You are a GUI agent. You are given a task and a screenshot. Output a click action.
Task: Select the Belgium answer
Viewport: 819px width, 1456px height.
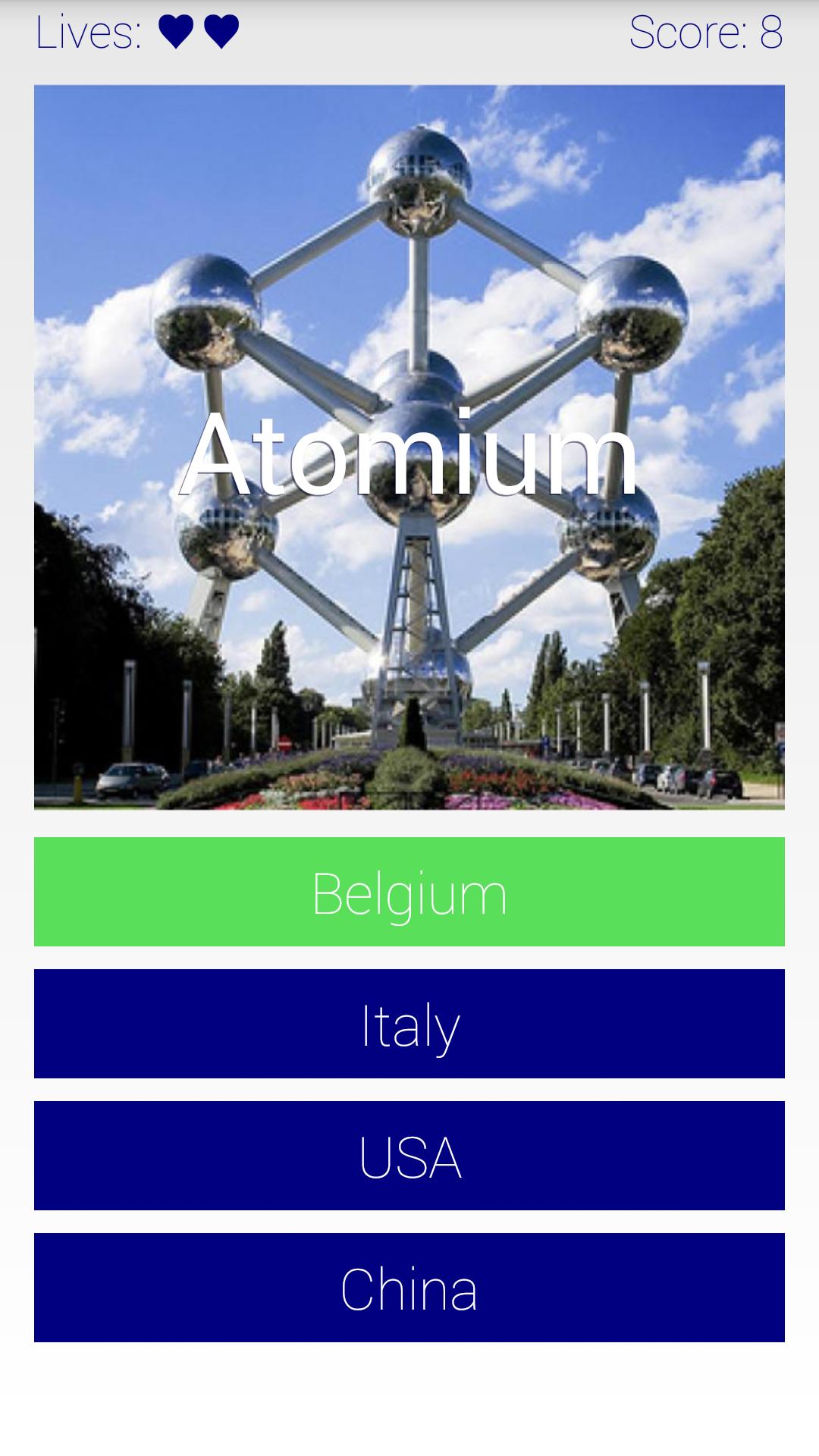tap(409, 892)
